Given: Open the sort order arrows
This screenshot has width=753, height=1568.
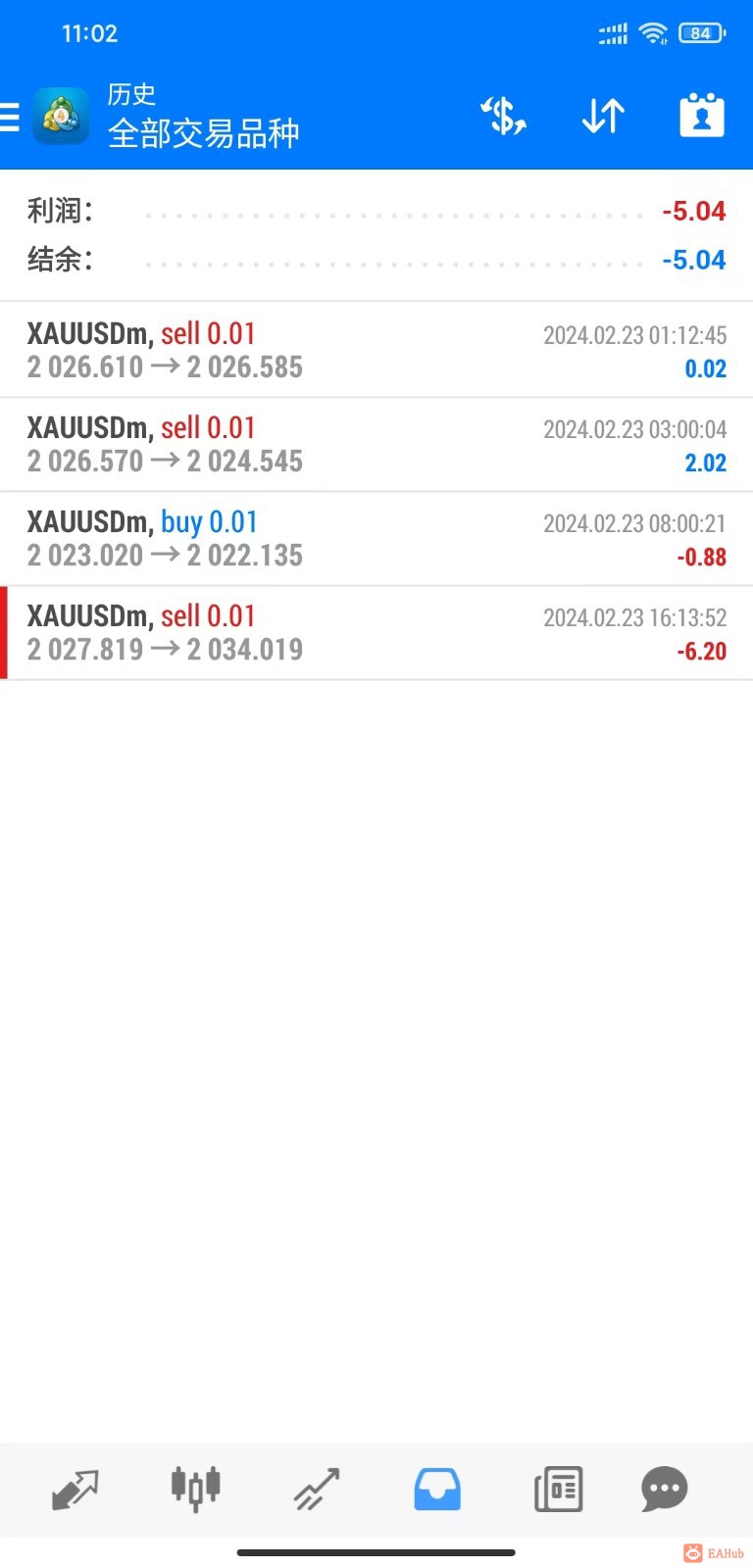Looking at the screenshot, I should click(603, 116).
